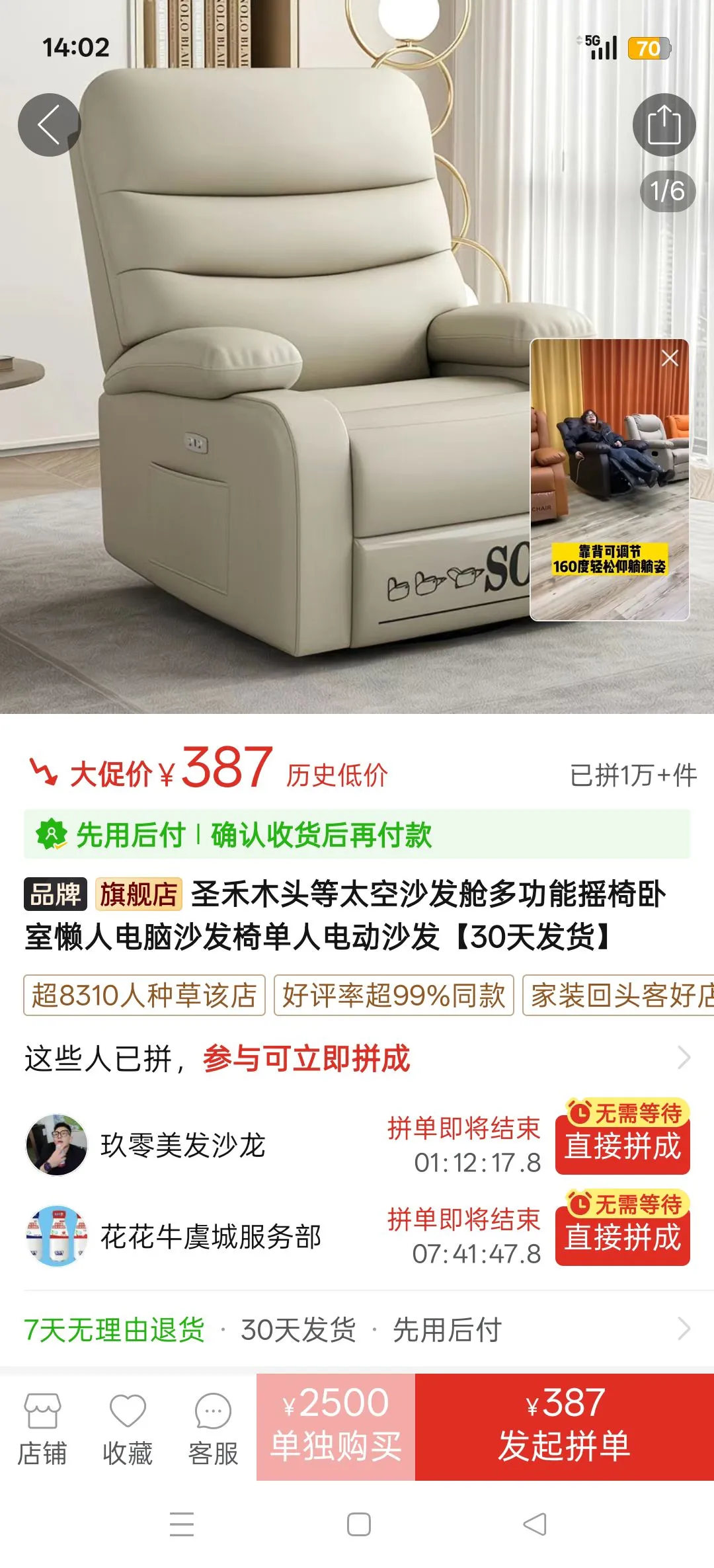Open the service guarantees row (7天无理由退货)
Image resolution: width=714 pixels, height=1568 pixels.
click(357, 1329)
